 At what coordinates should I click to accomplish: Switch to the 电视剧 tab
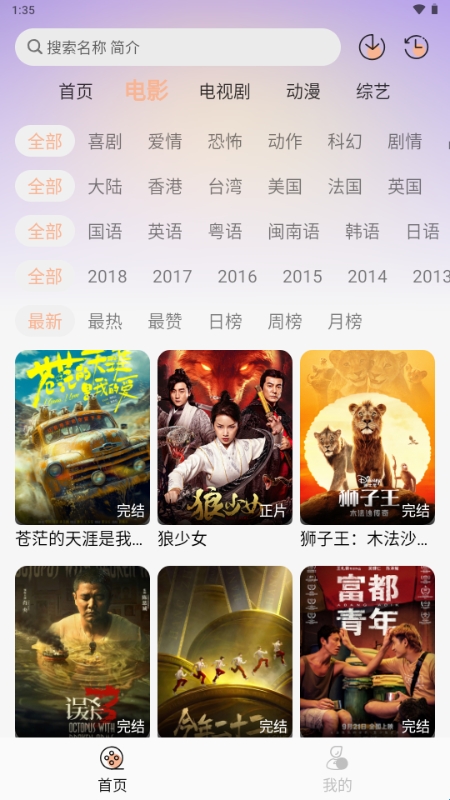pos(224,91)
